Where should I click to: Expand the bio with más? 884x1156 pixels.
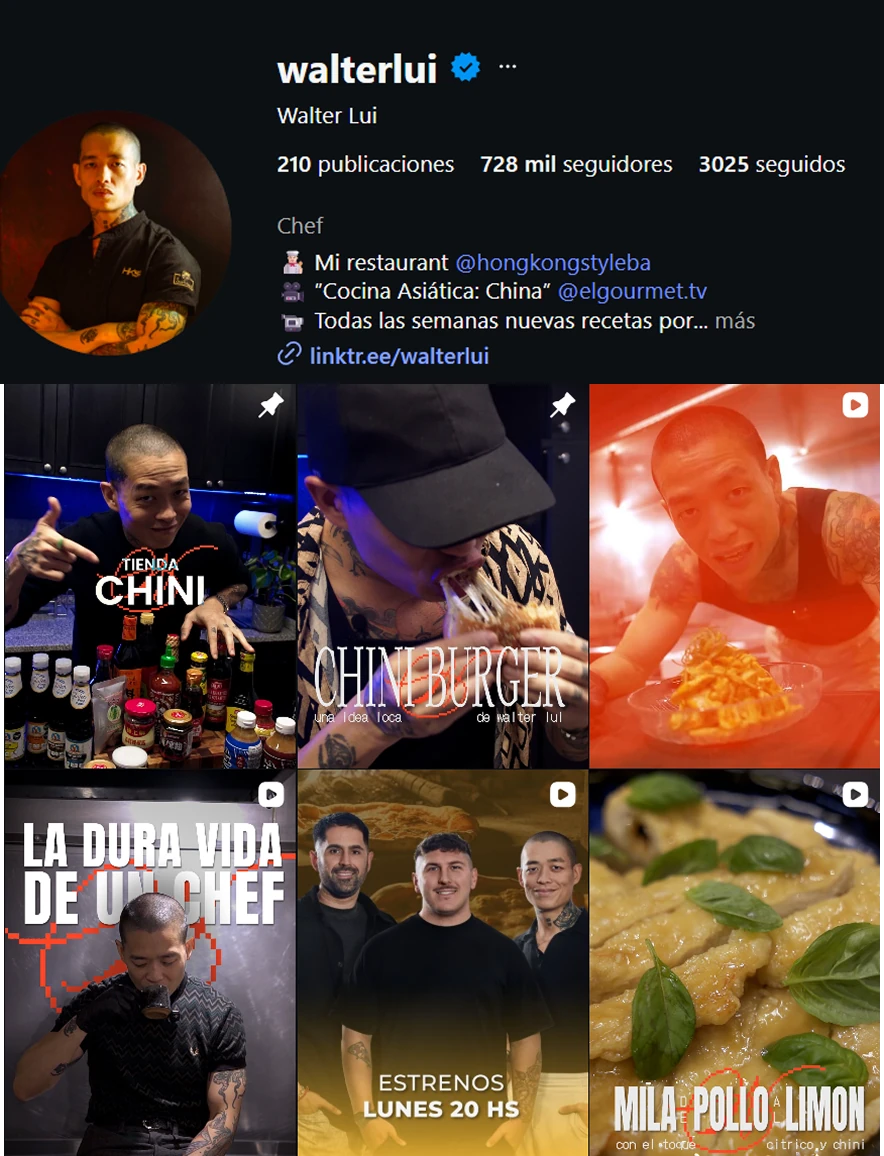coord(735,321)
